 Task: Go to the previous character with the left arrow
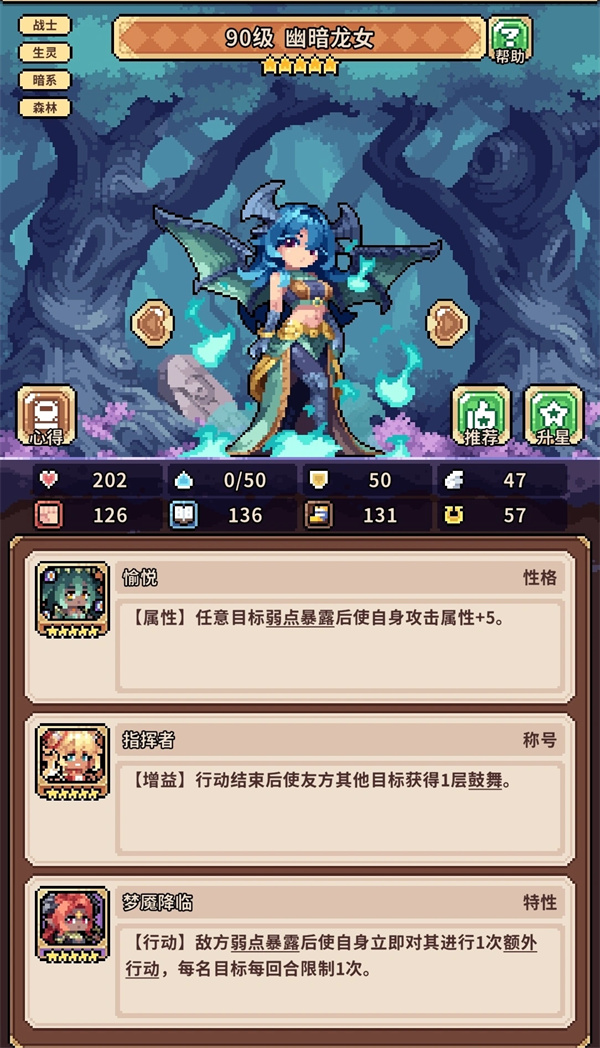(153, 323)
